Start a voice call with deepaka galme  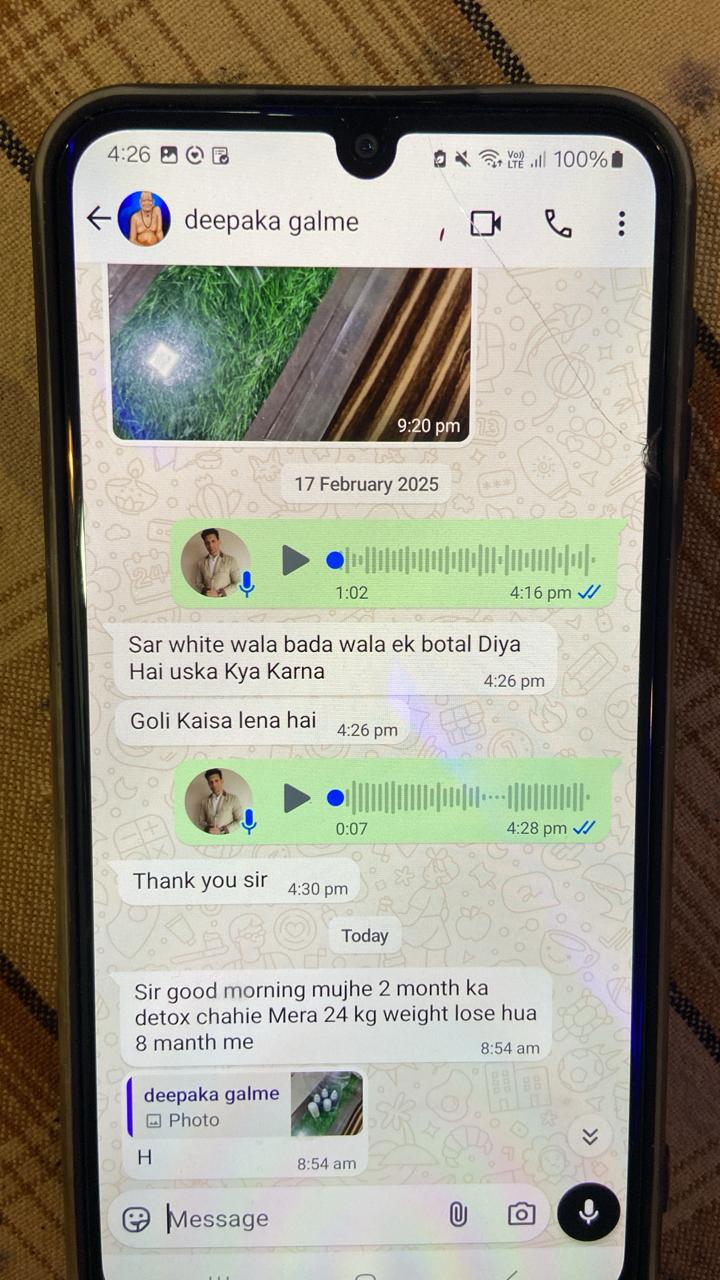point(558,224)
